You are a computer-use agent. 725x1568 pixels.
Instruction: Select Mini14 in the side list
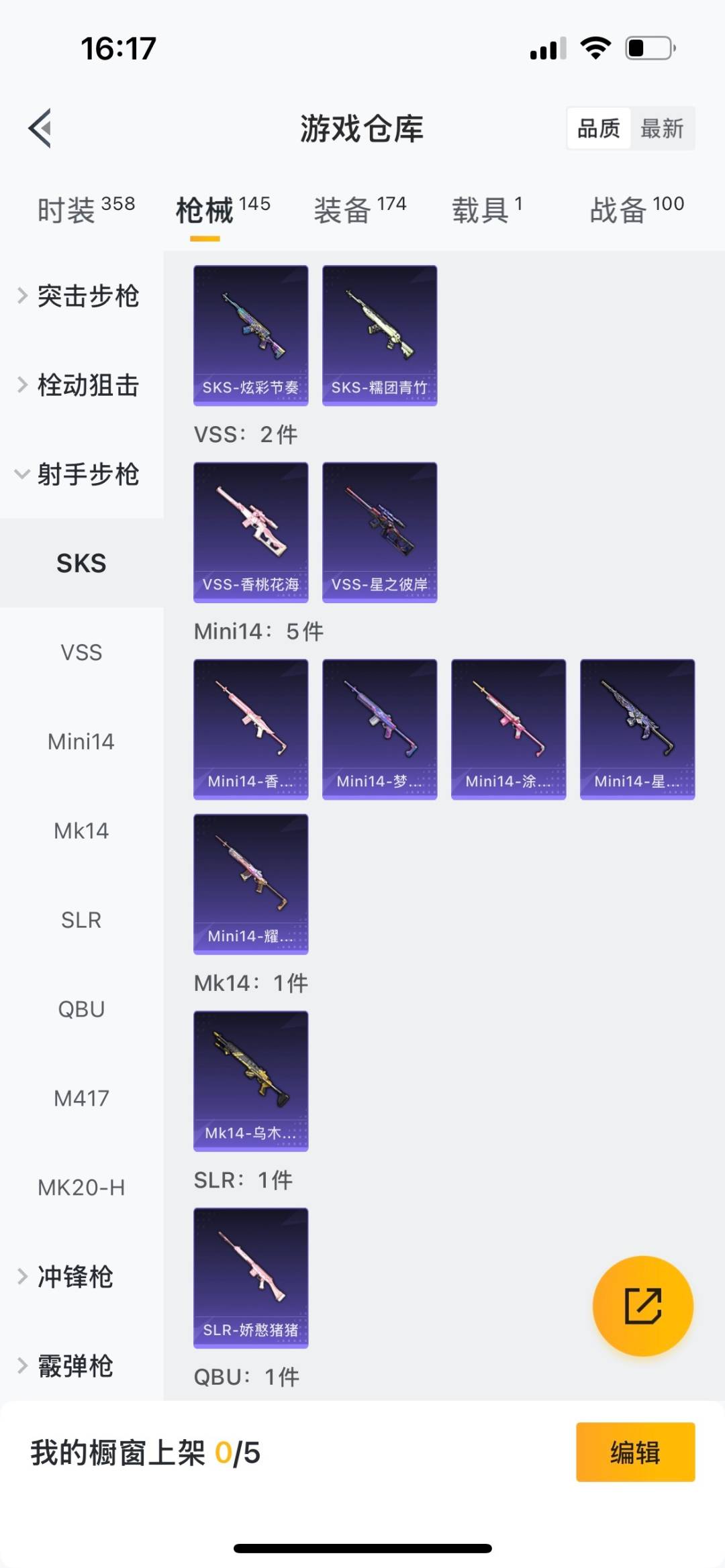coord(81,741)
